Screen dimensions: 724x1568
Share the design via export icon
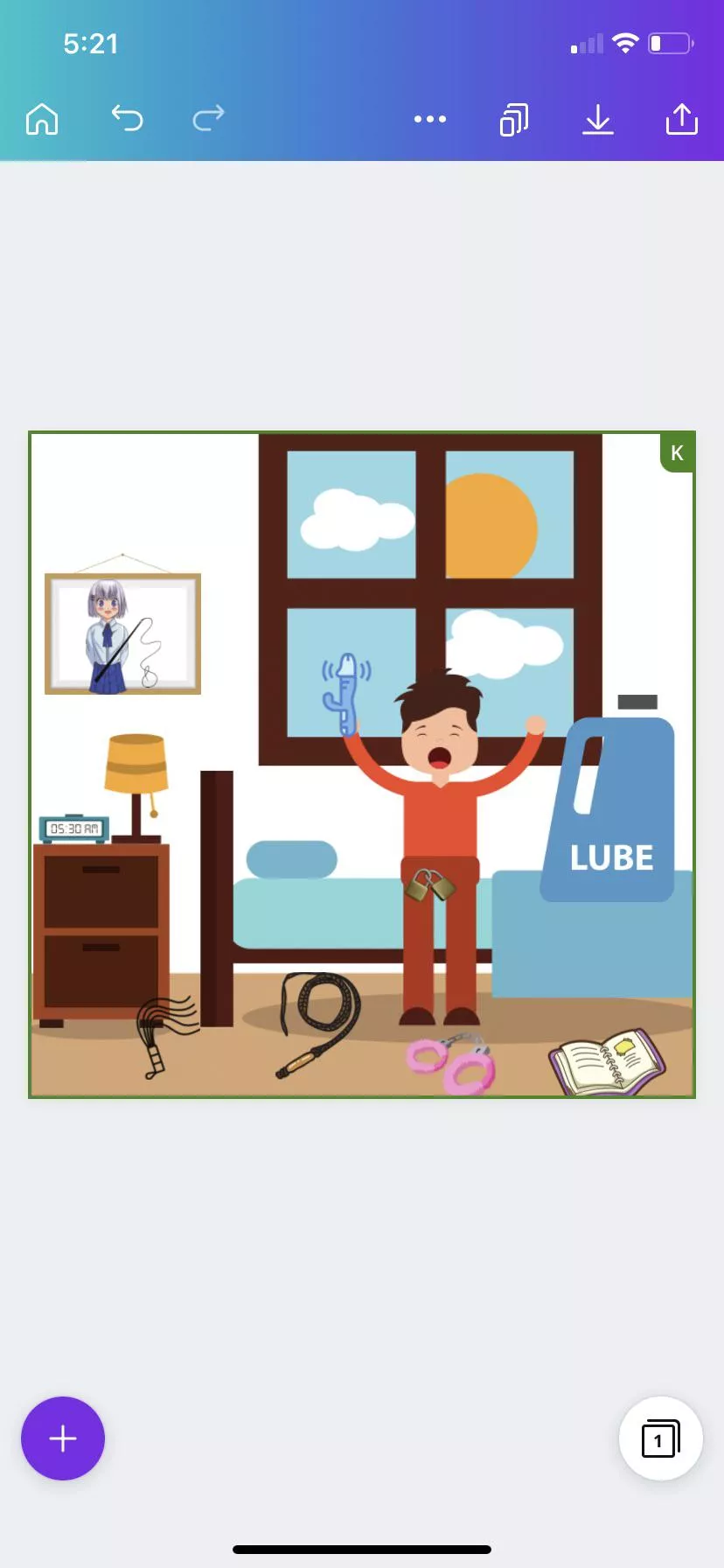click(x=682, y=119)
